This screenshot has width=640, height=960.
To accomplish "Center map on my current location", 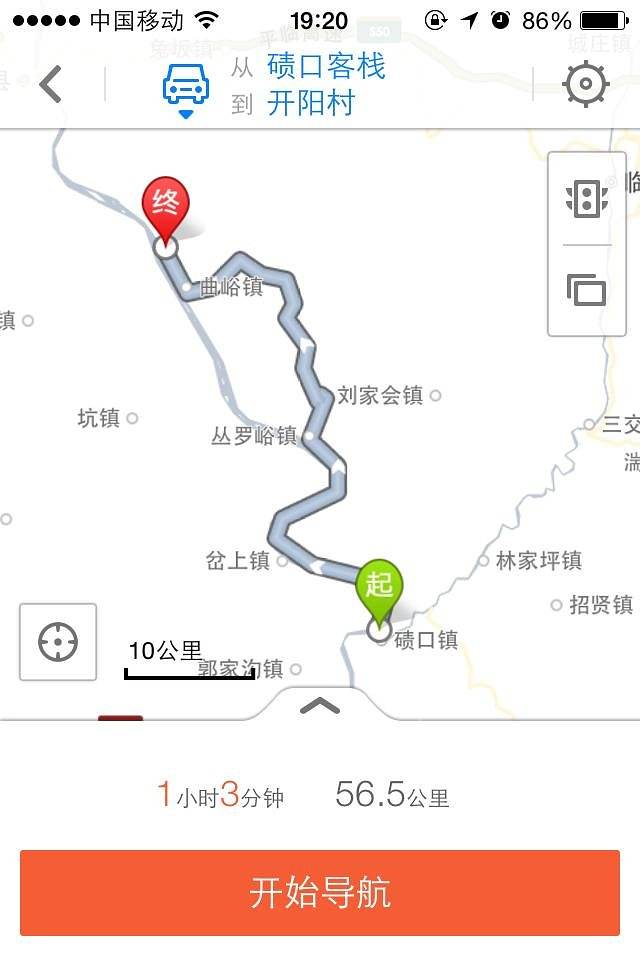I will click(58, 642).
